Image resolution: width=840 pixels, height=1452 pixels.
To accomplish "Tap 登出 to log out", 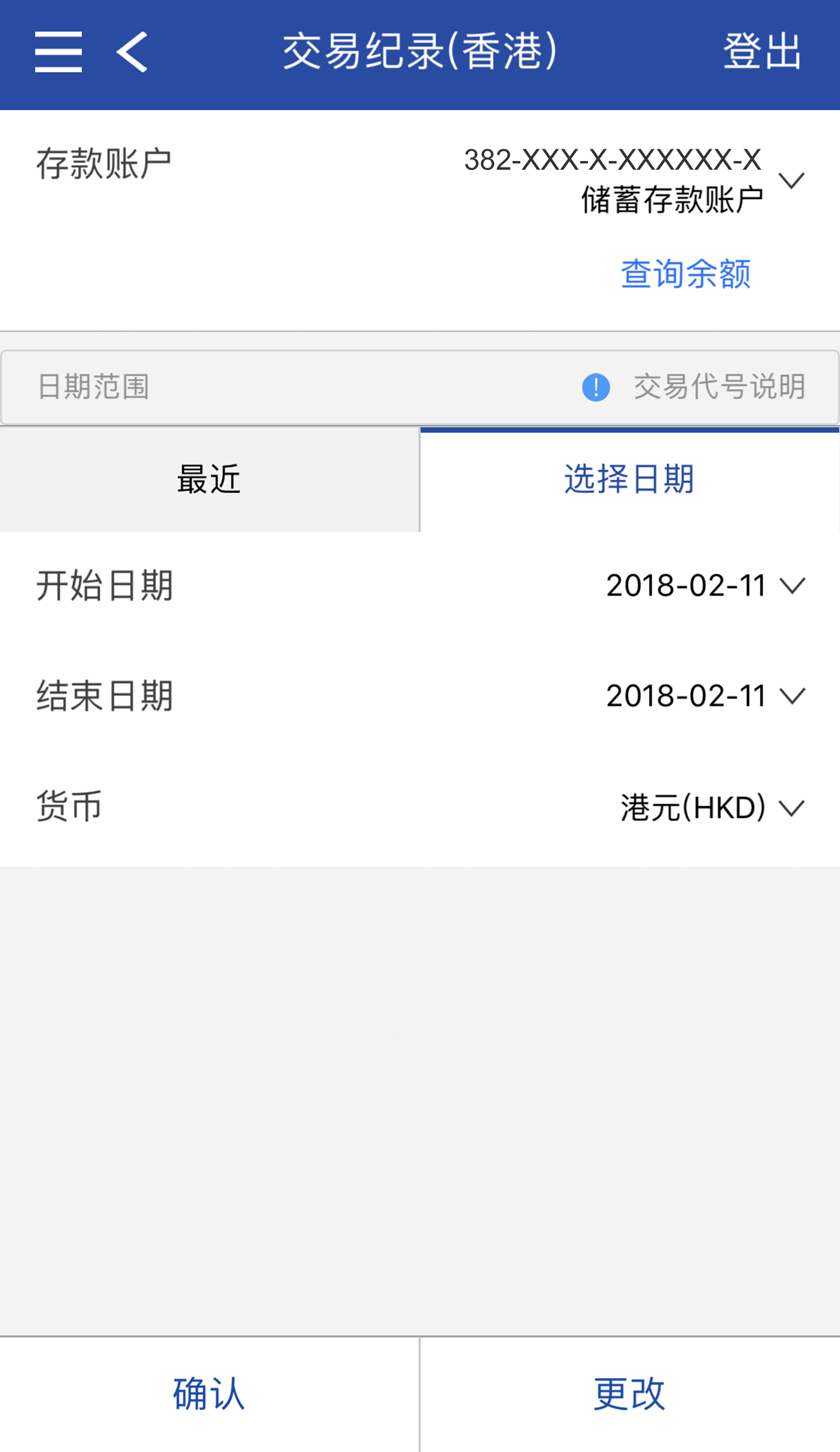I will click(762, 53).
